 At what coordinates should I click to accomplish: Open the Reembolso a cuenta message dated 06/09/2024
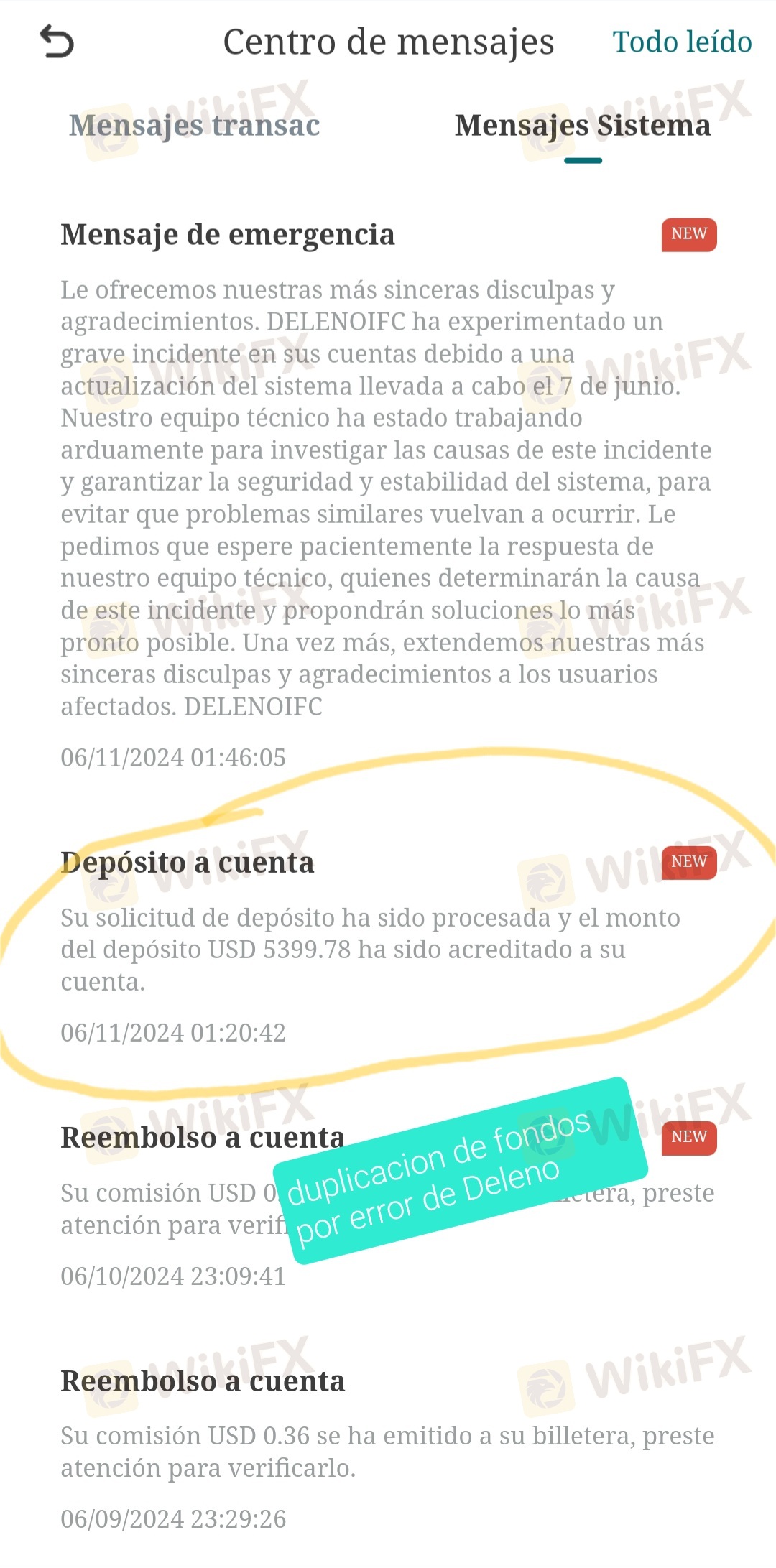point(203,1381)
